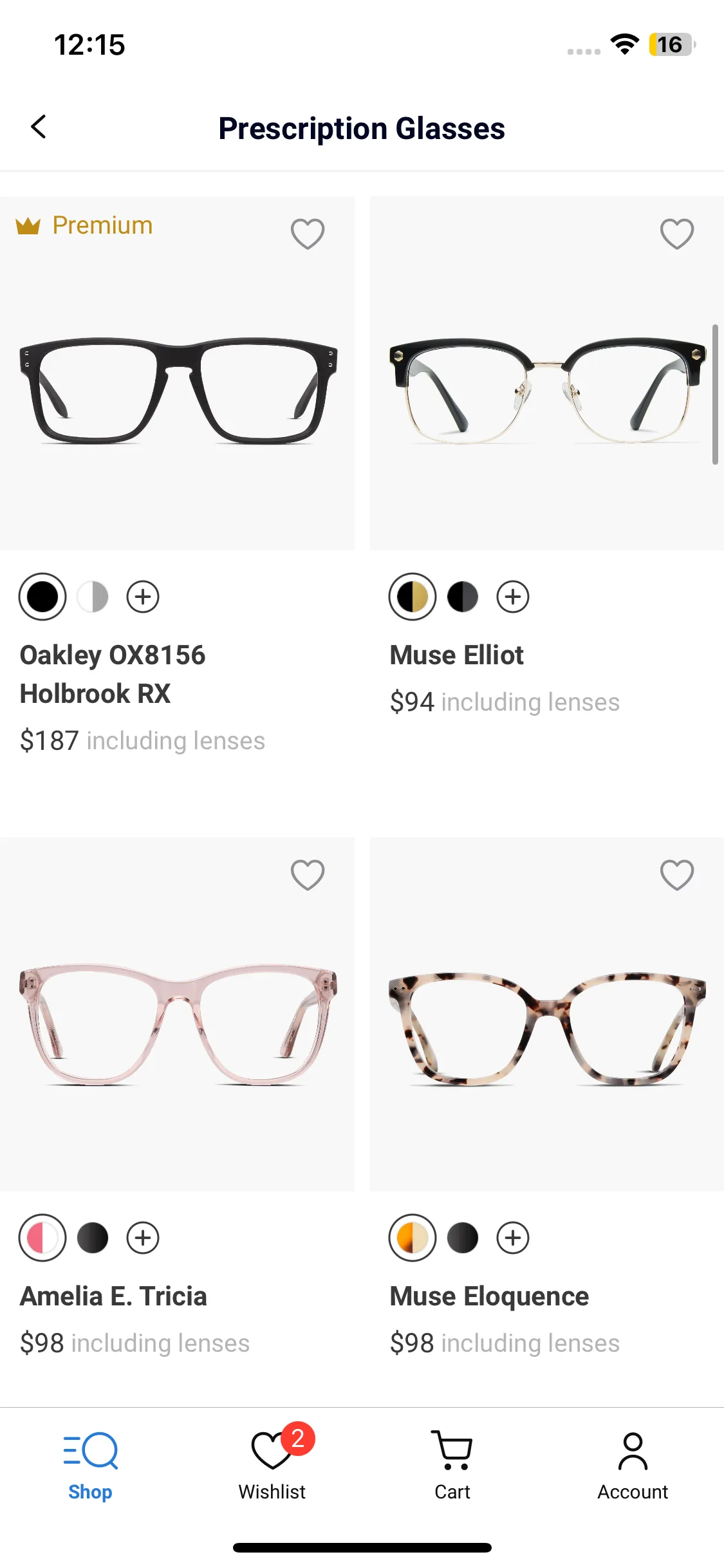The width and height of the screenshot is (724, 1568).
Task: See additional colors for Amelia E. Tricia
Action: click(143, 1238)
